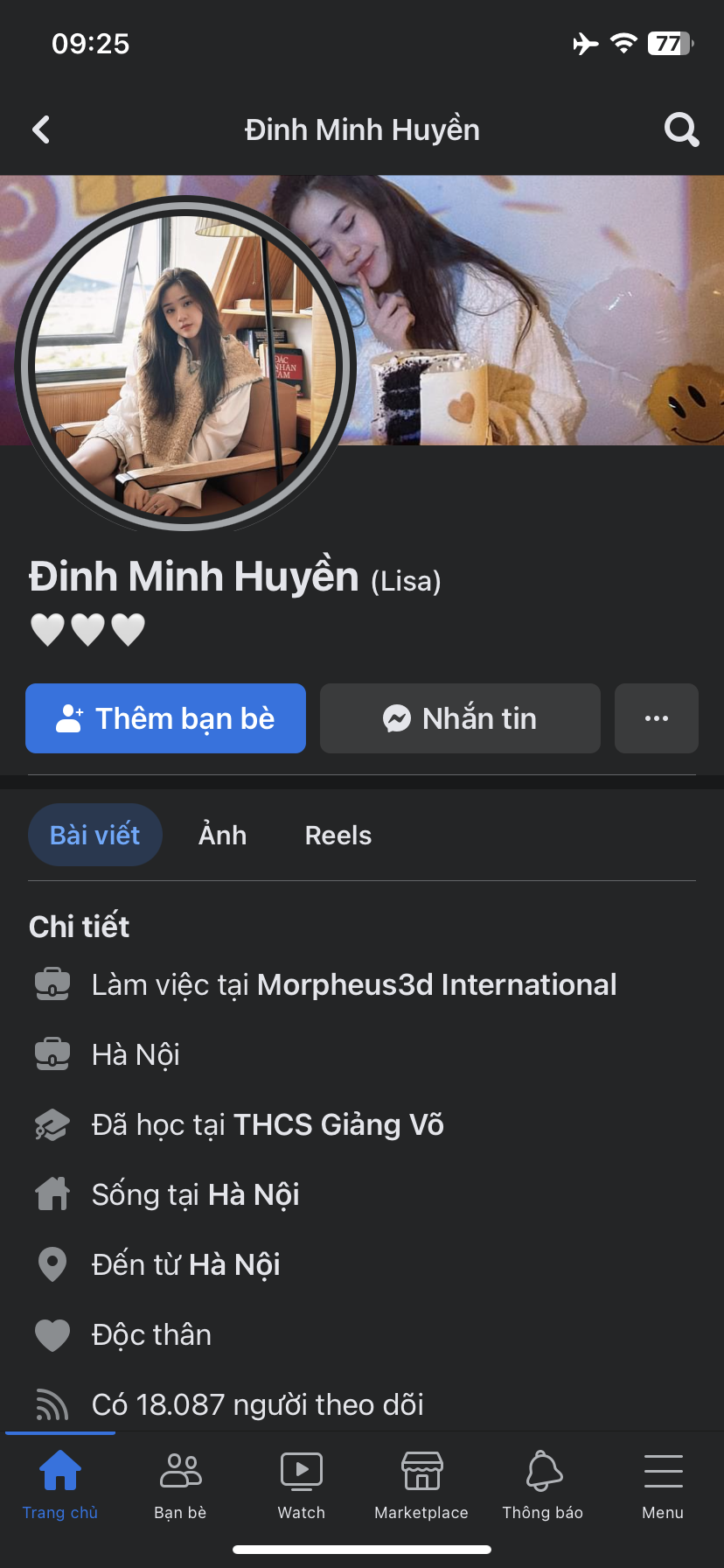
Task: Open the circular profile picture
Action: click(x=185, y=364)
